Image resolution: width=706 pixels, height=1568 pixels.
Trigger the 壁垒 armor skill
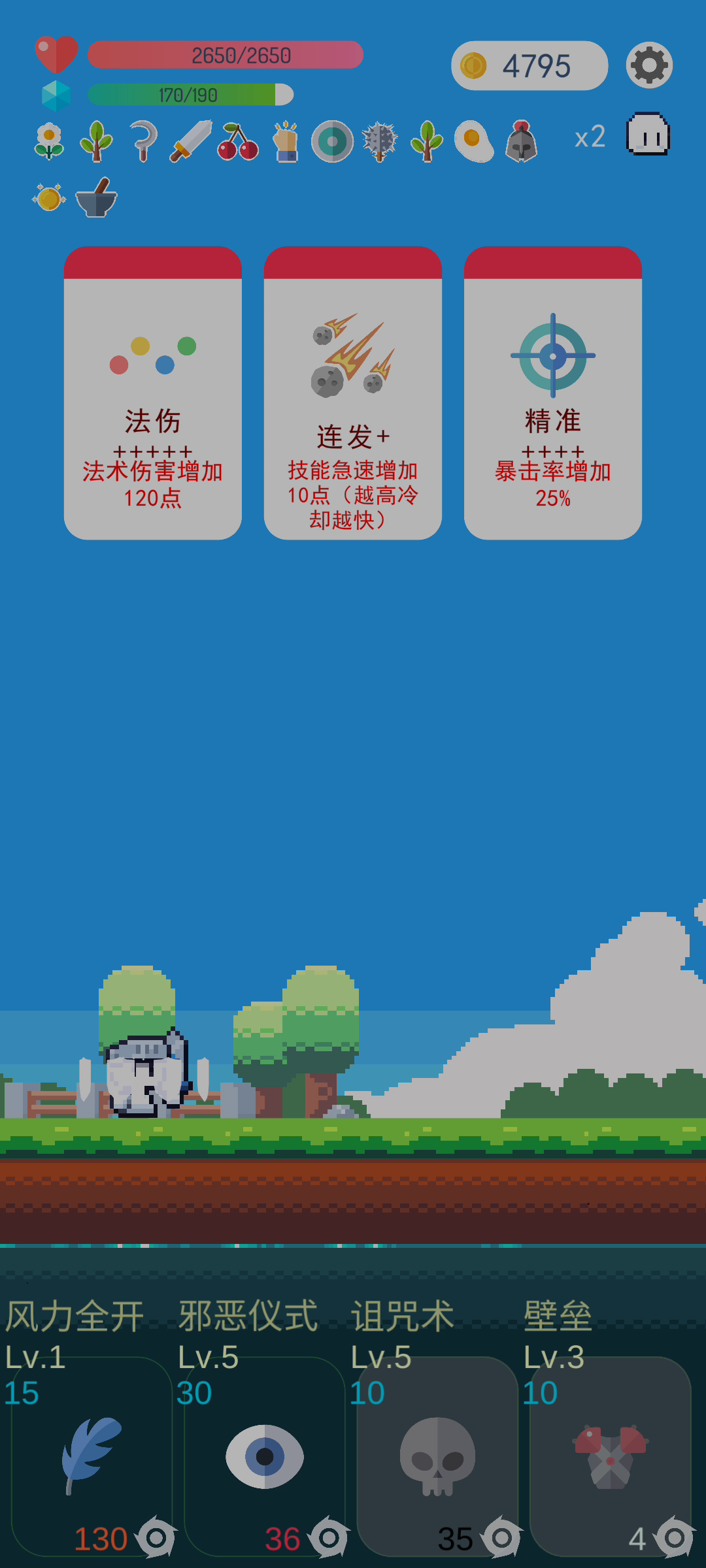(x=610, y=1456)
